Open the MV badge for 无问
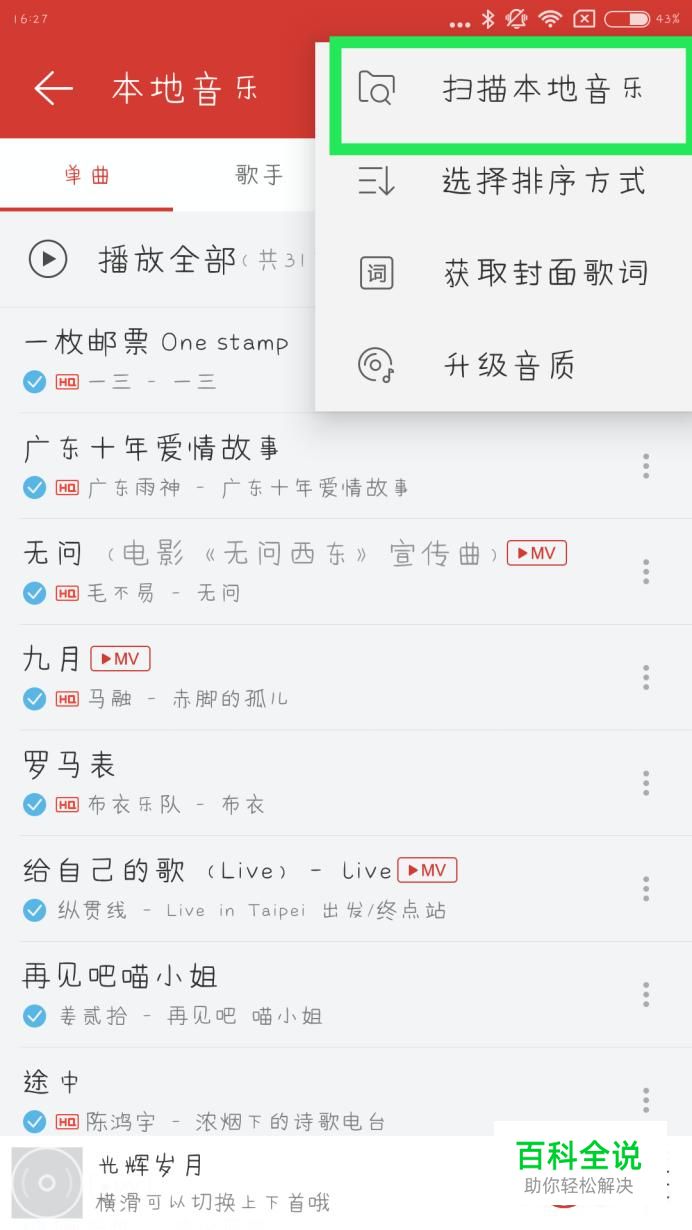The height and width of the screenshot is (1230, 692). click(x=537, y=553)
